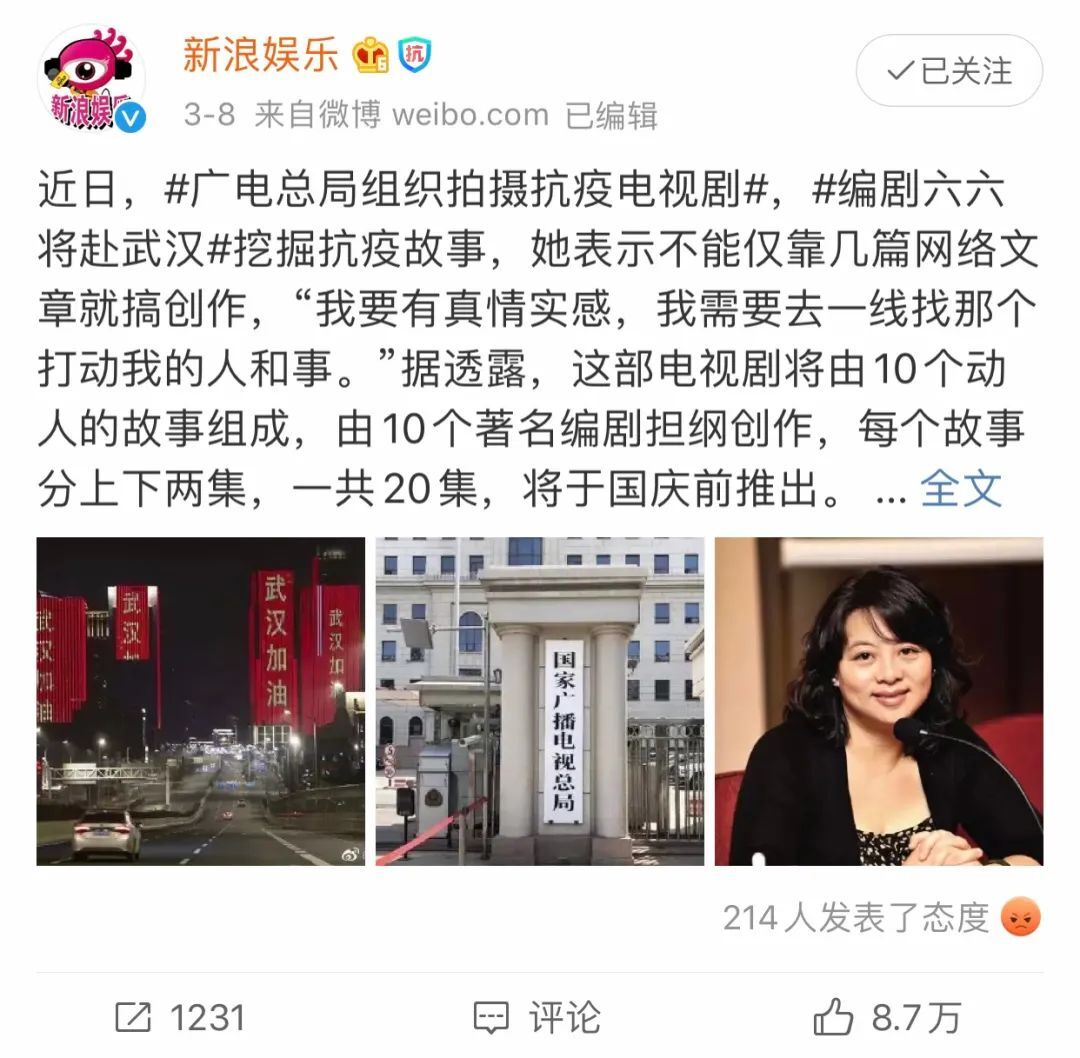Tap the 已关注 follow button

tap(949, 71)
